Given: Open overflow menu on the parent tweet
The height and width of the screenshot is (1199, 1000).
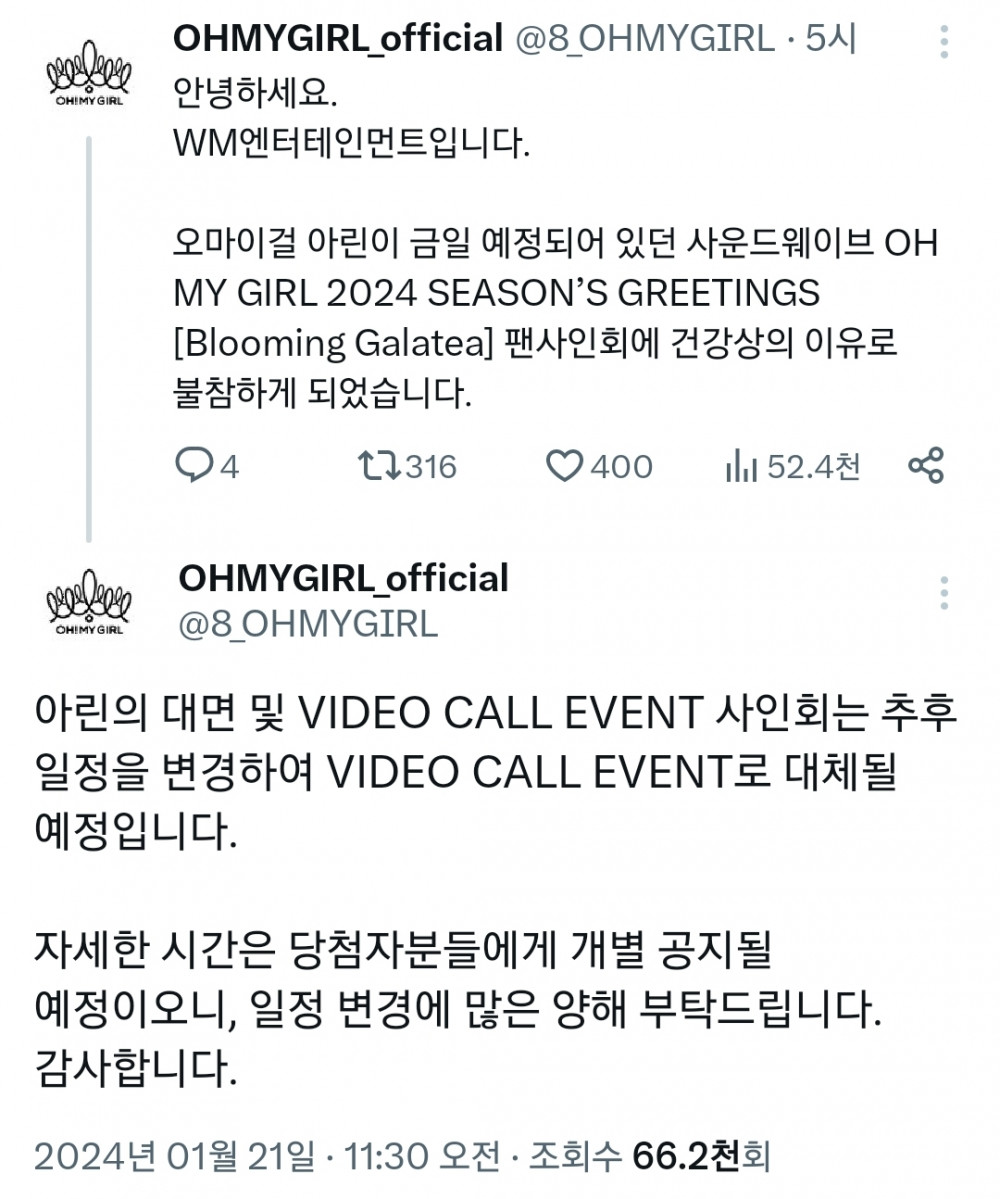Looking at the screenshot, I should 944,42.
